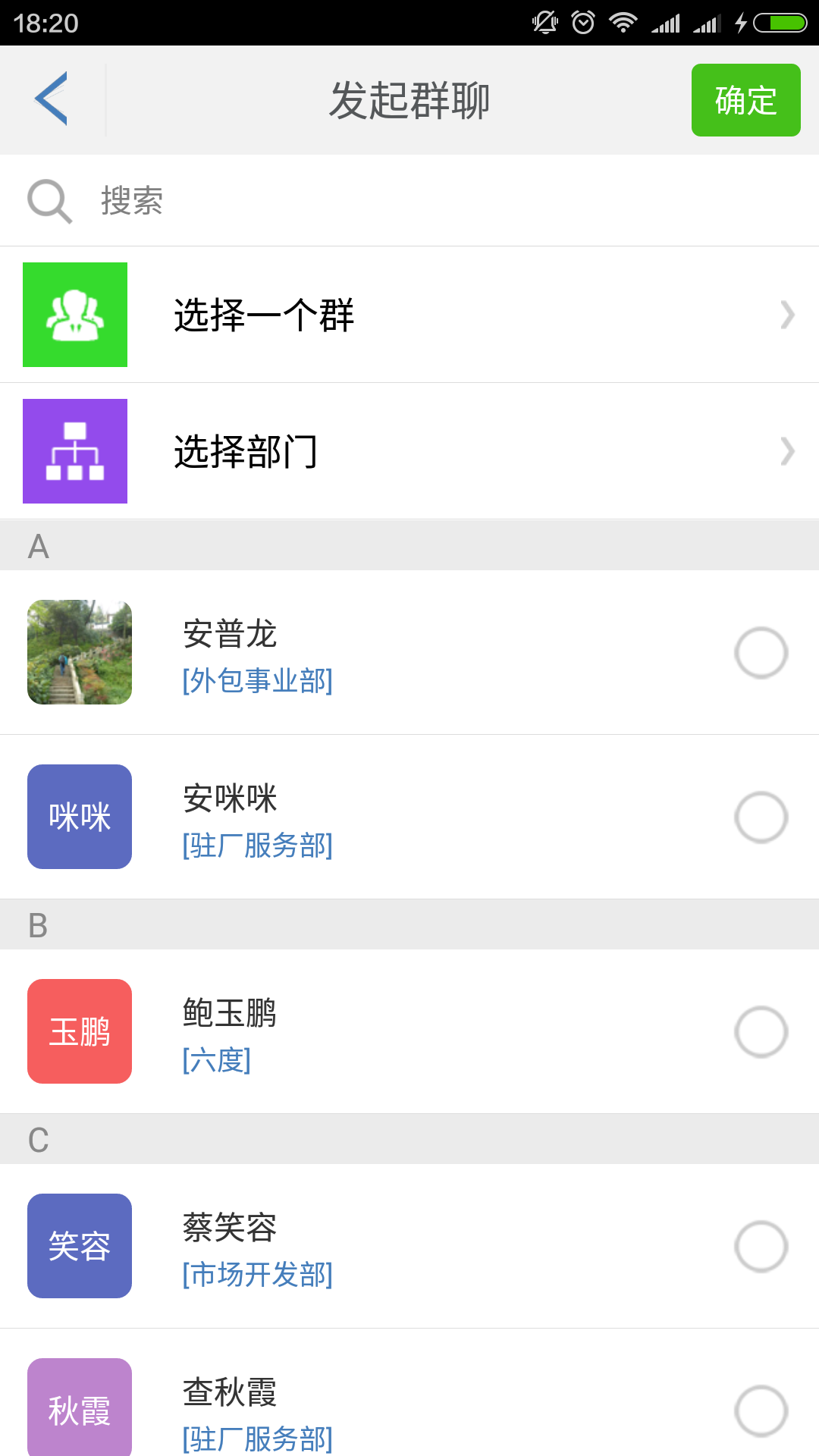This screenshot has width=819, height=1456.
Task: Select contact 鲍玉鹏
Action: coord(761,1032)
